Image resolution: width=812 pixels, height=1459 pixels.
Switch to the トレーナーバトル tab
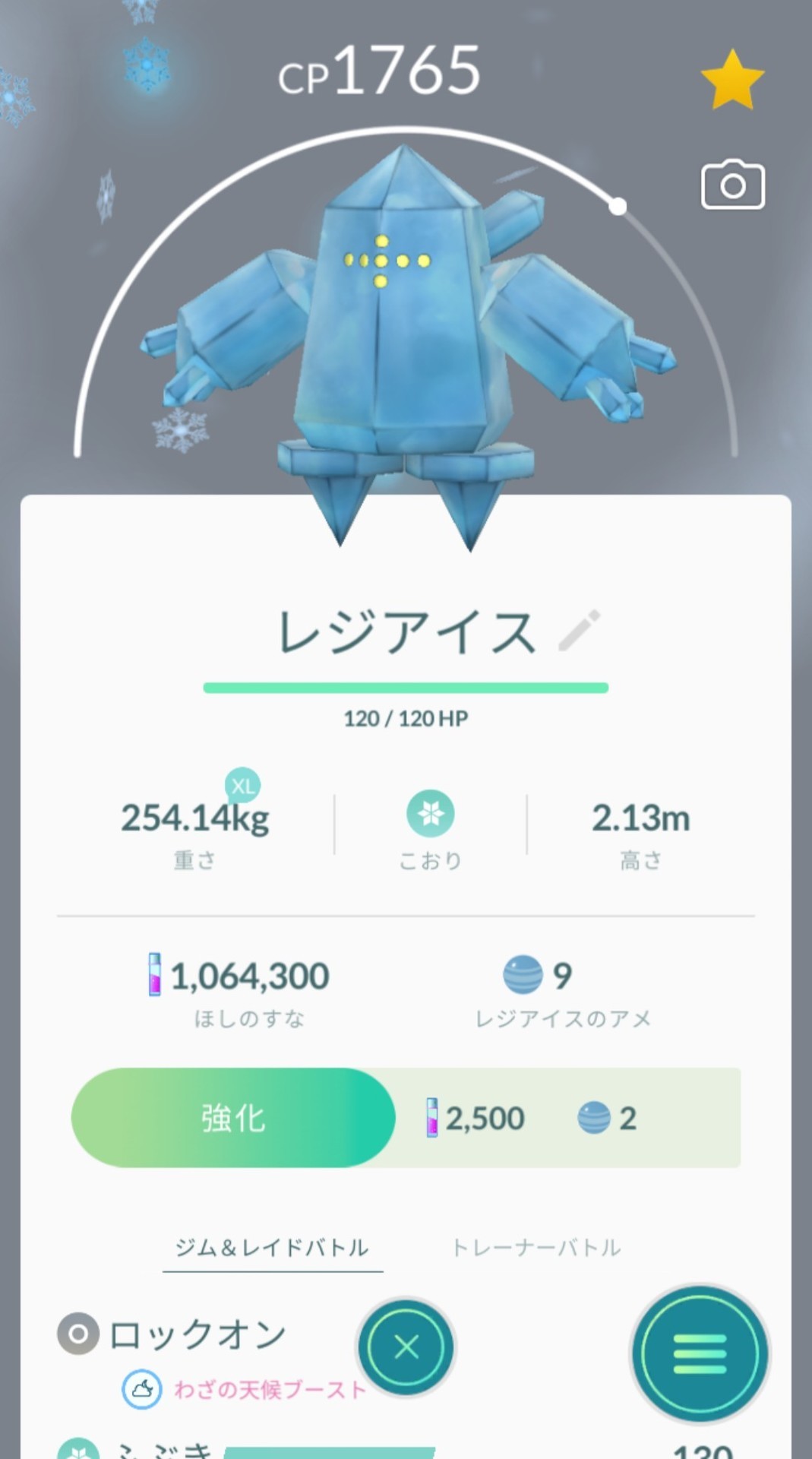536,1248
